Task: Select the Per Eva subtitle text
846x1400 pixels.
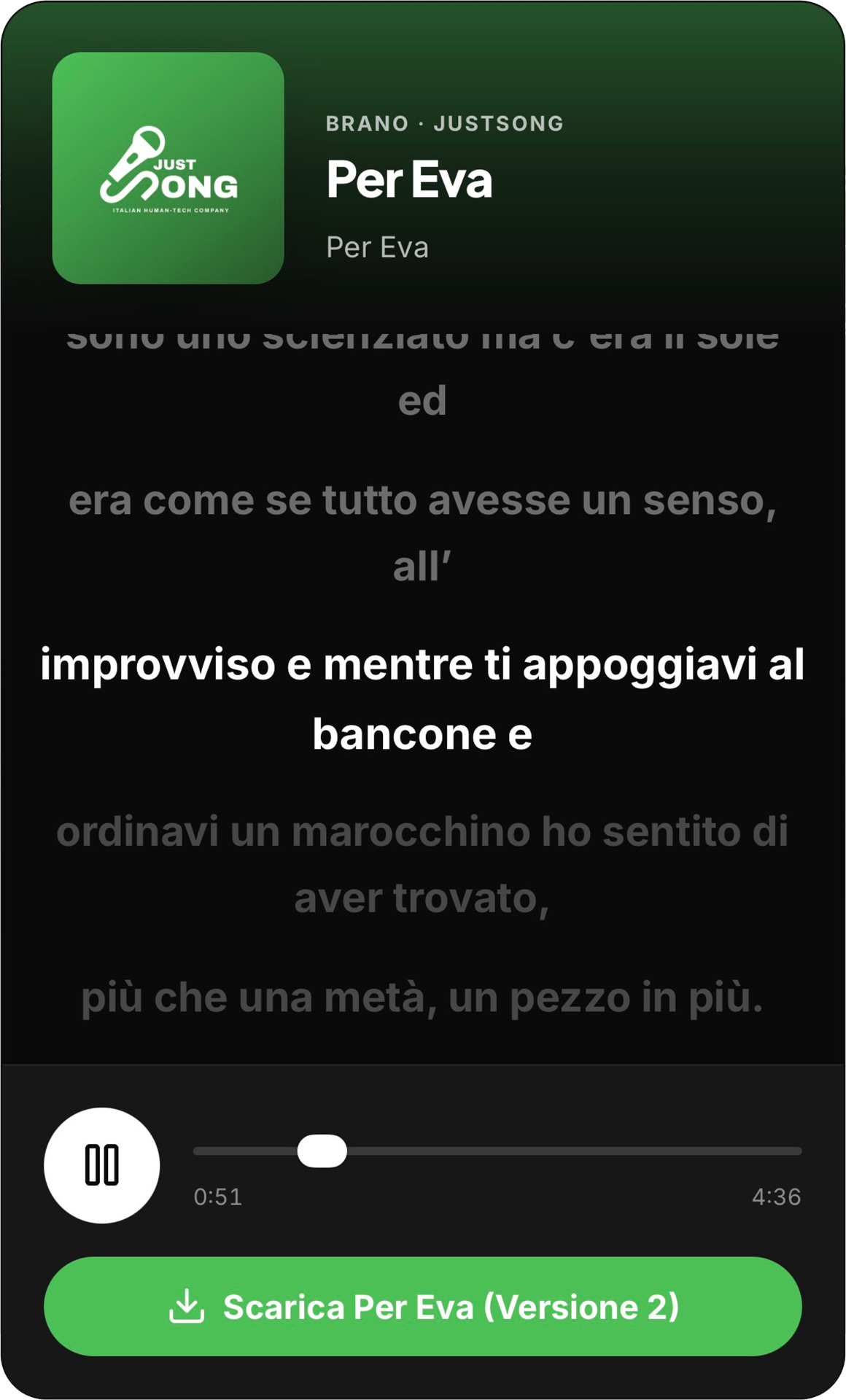Action: click(379, 246)
